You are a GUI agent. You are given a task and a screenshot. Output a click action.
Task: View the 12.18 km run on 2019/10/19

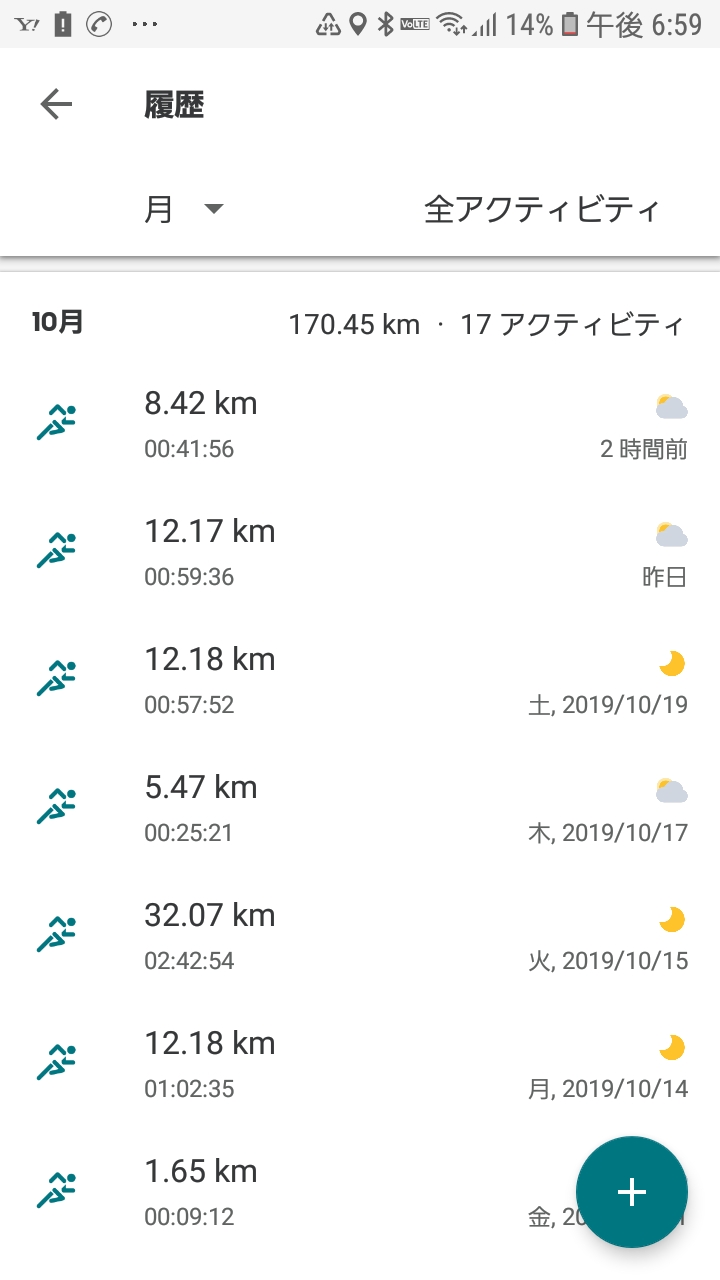click(x=360, y=681)
